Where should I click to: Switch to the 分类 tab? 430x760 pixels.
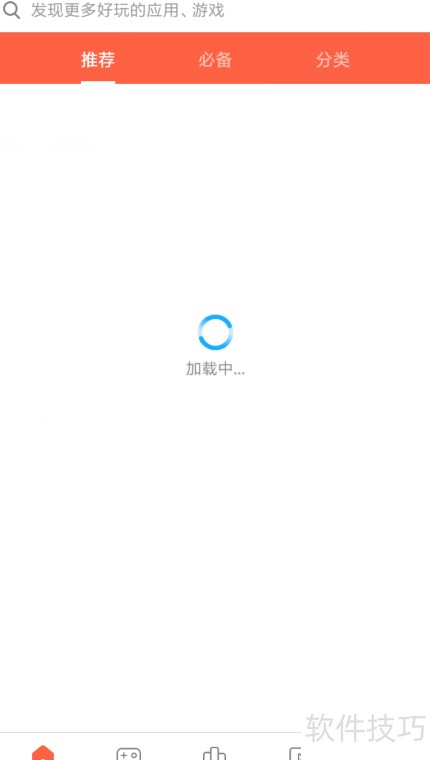[333, 60]
